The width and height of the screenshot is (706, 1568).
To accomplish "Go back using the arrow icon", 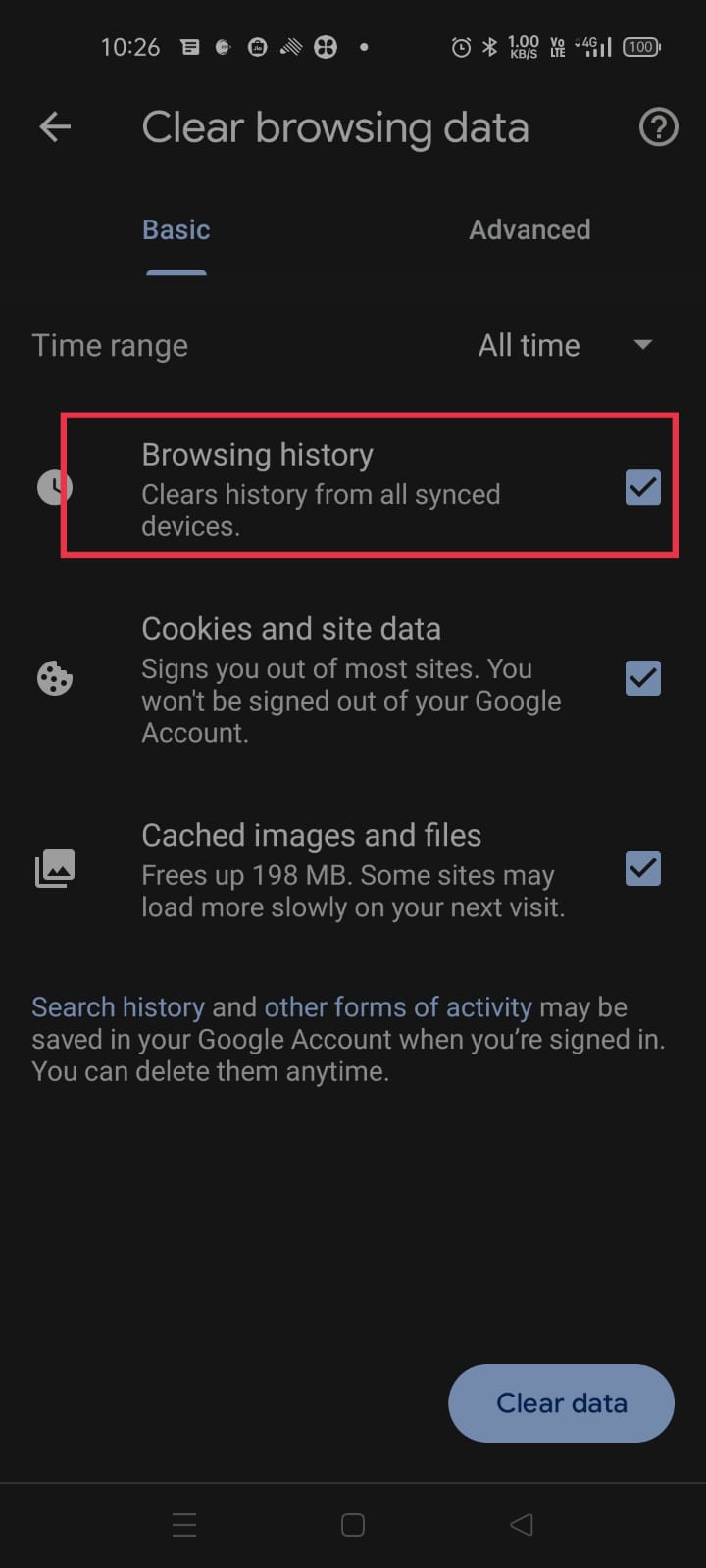I will point(55,126).
